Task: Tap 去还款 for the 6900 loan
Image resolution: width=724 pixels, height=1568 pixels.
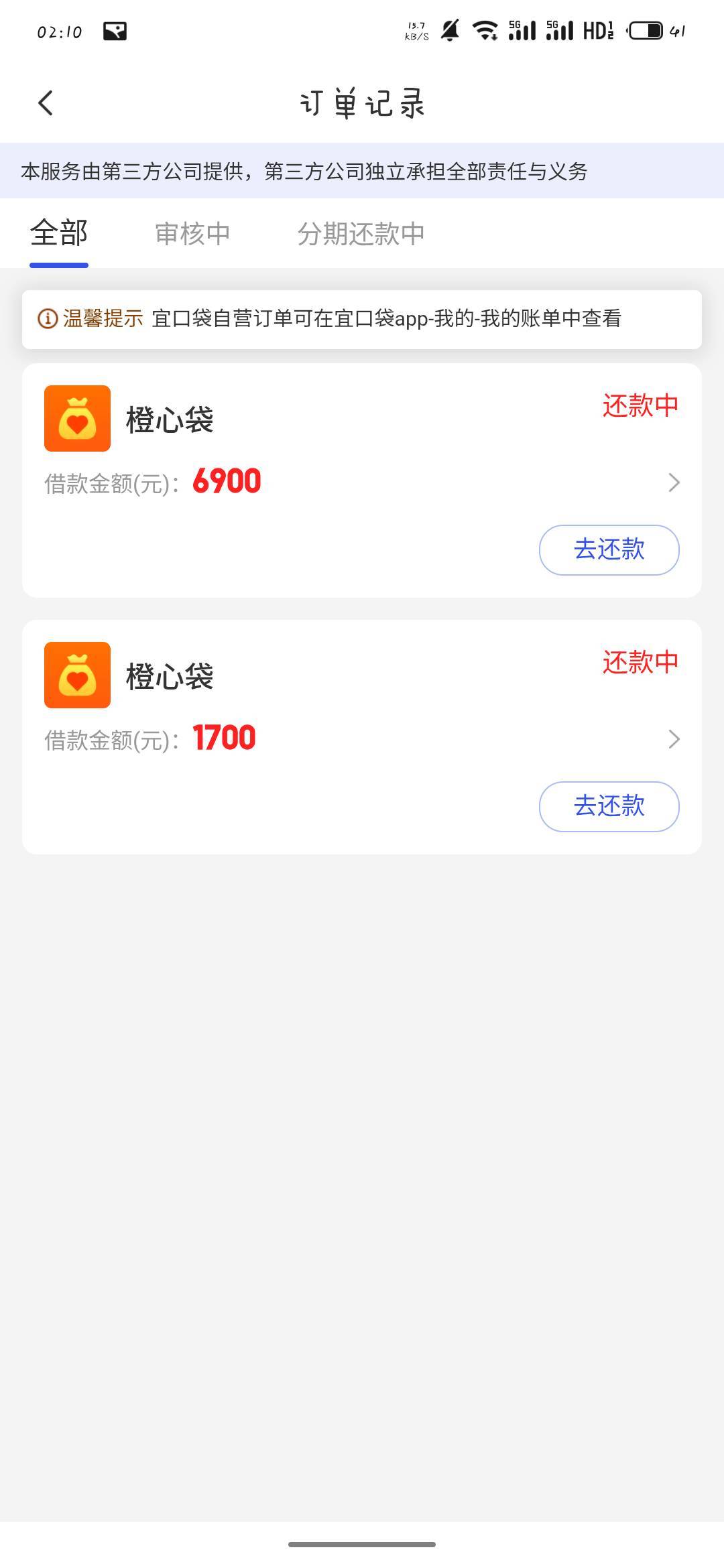Action: coord(609,549)
